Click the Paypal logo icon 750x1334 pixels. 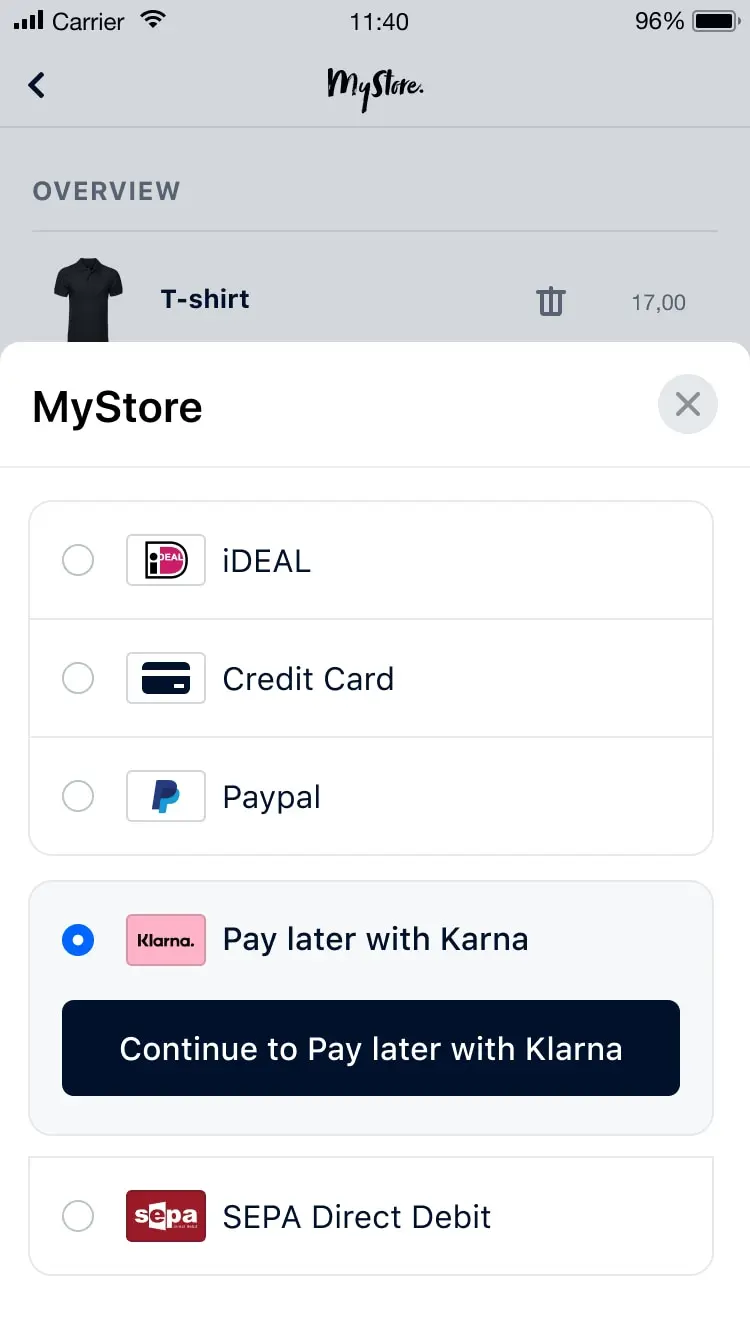[x=165, y=796]
